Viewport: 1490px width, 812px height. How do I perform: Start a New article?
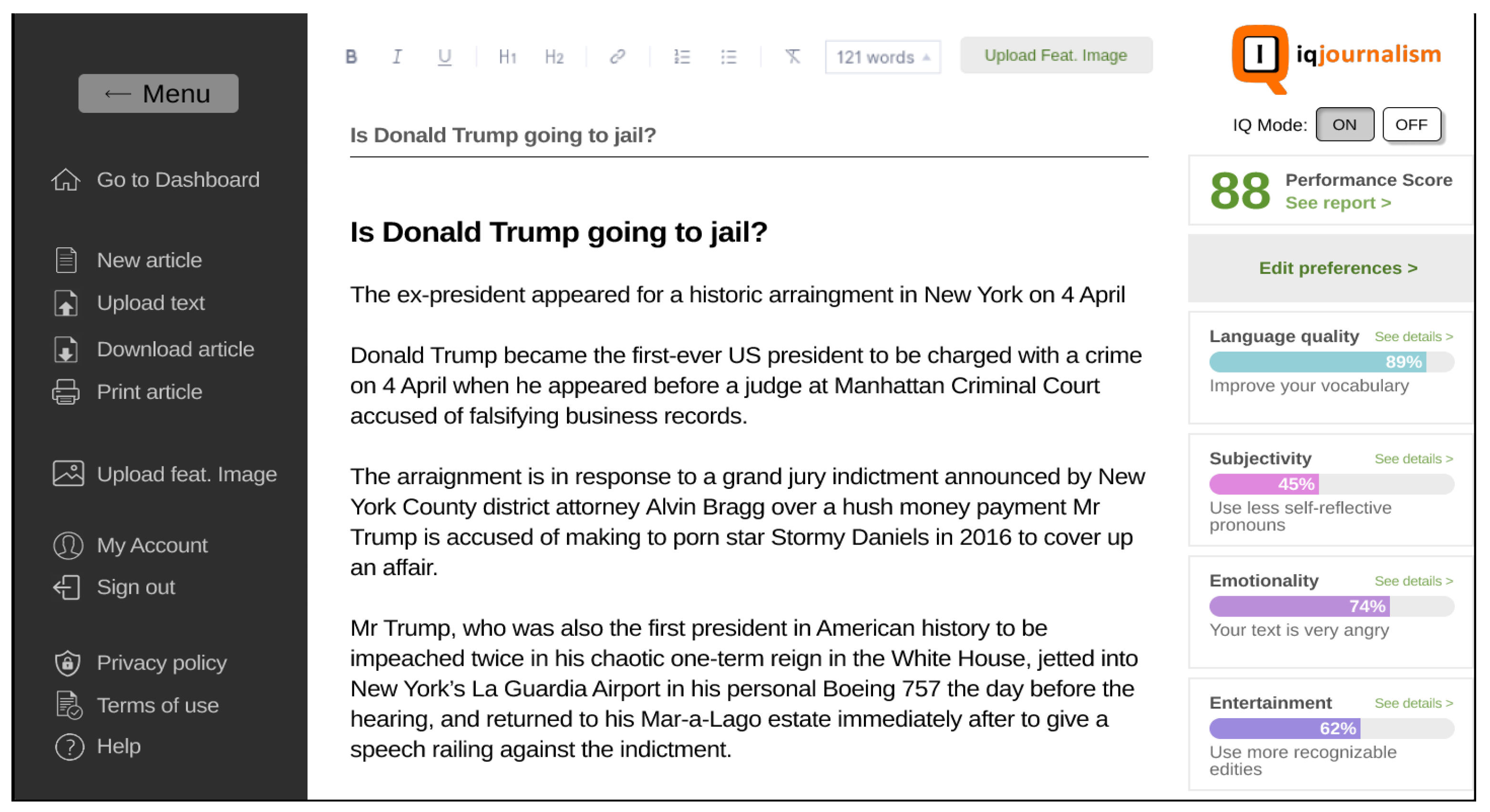(x=149, y=260)
